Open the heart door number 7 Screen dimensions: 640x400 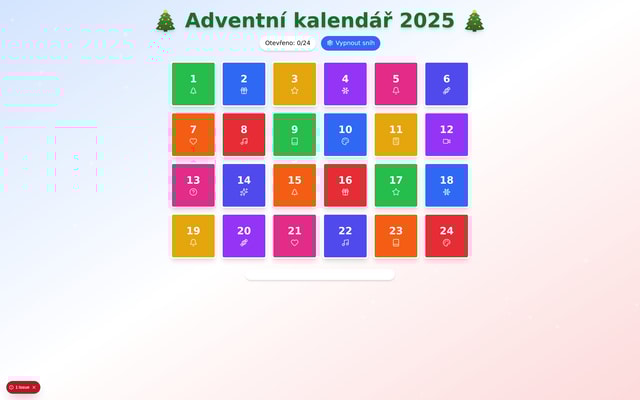[x=193, y=134]
